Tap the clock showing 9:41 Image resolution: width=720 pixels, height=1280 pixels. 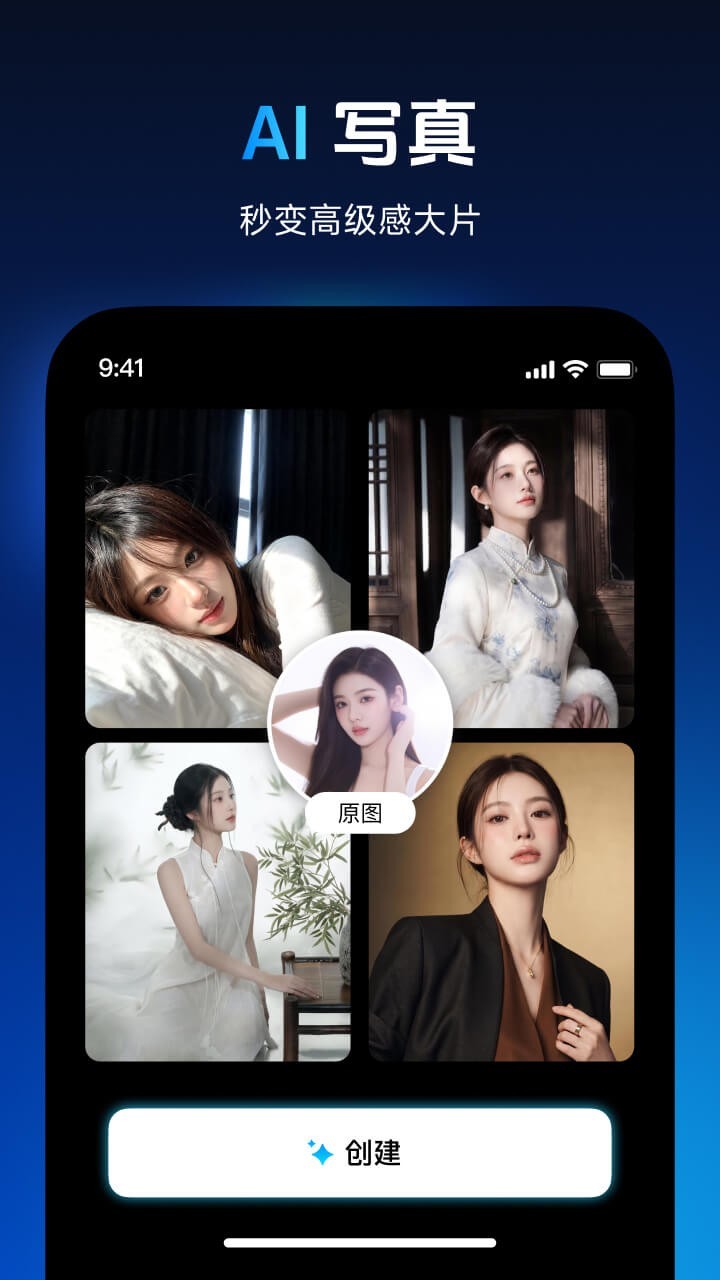click(x=120, y=367)
